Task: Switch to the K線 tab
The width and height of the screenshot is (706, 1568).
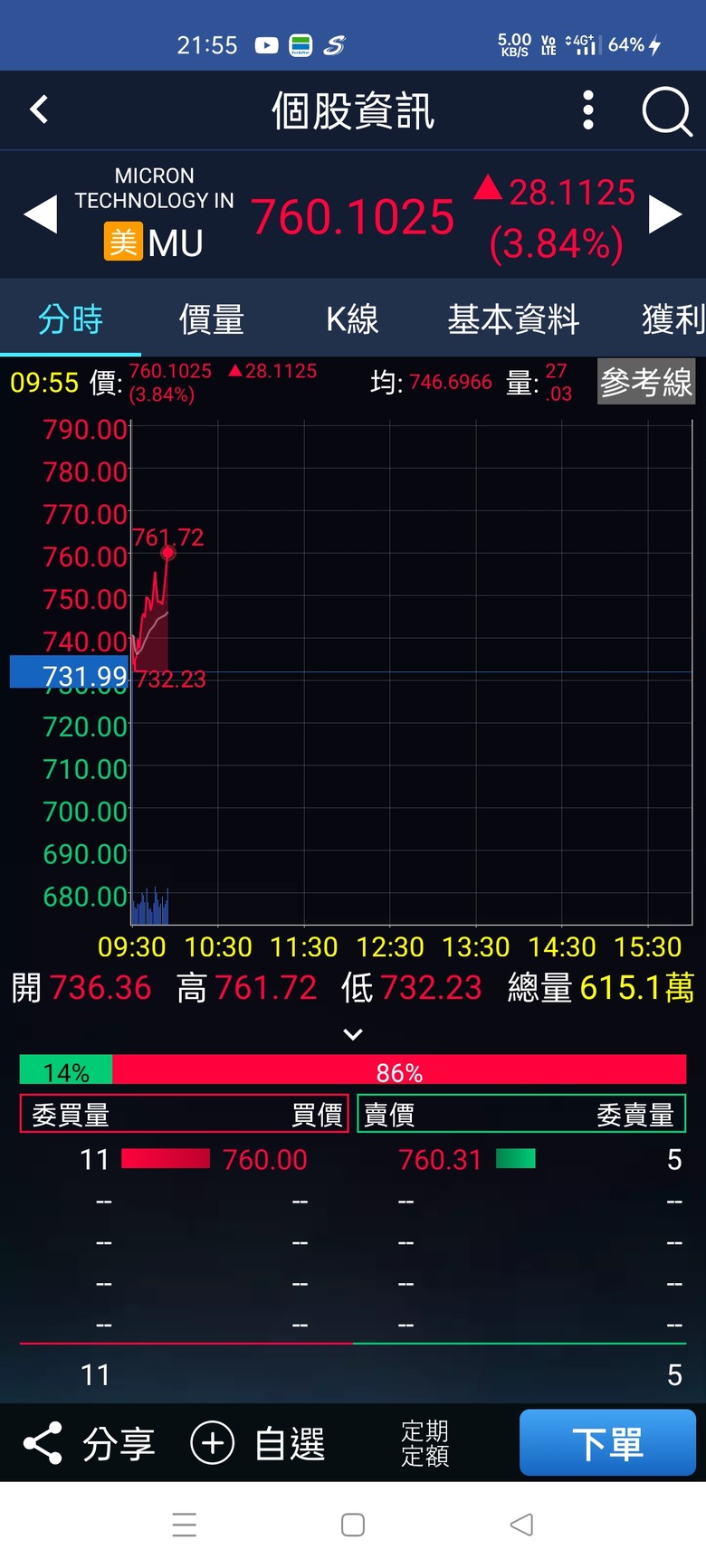Action: [352, 319]
